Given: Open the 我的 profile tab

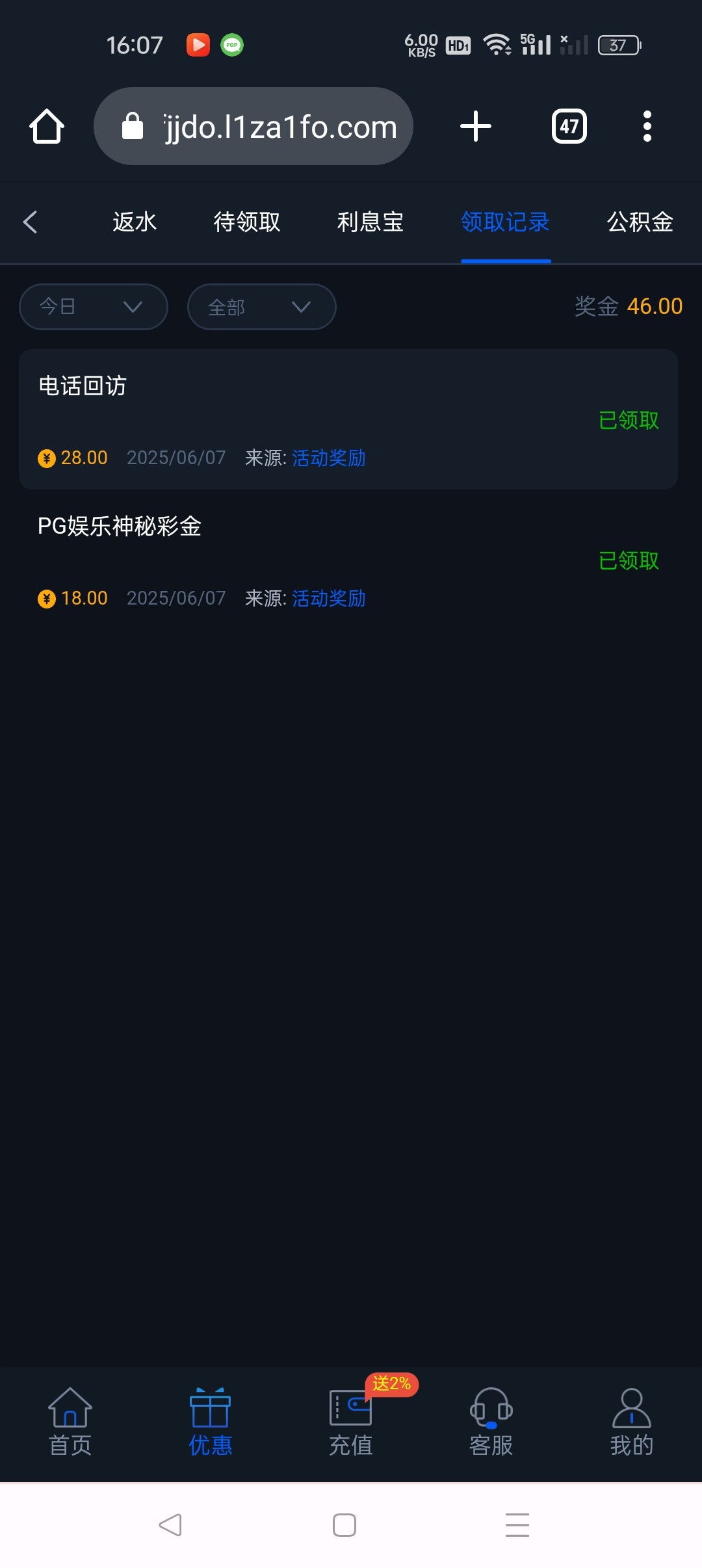Looking at the screenshot, I should click(x=632, y=1422).
